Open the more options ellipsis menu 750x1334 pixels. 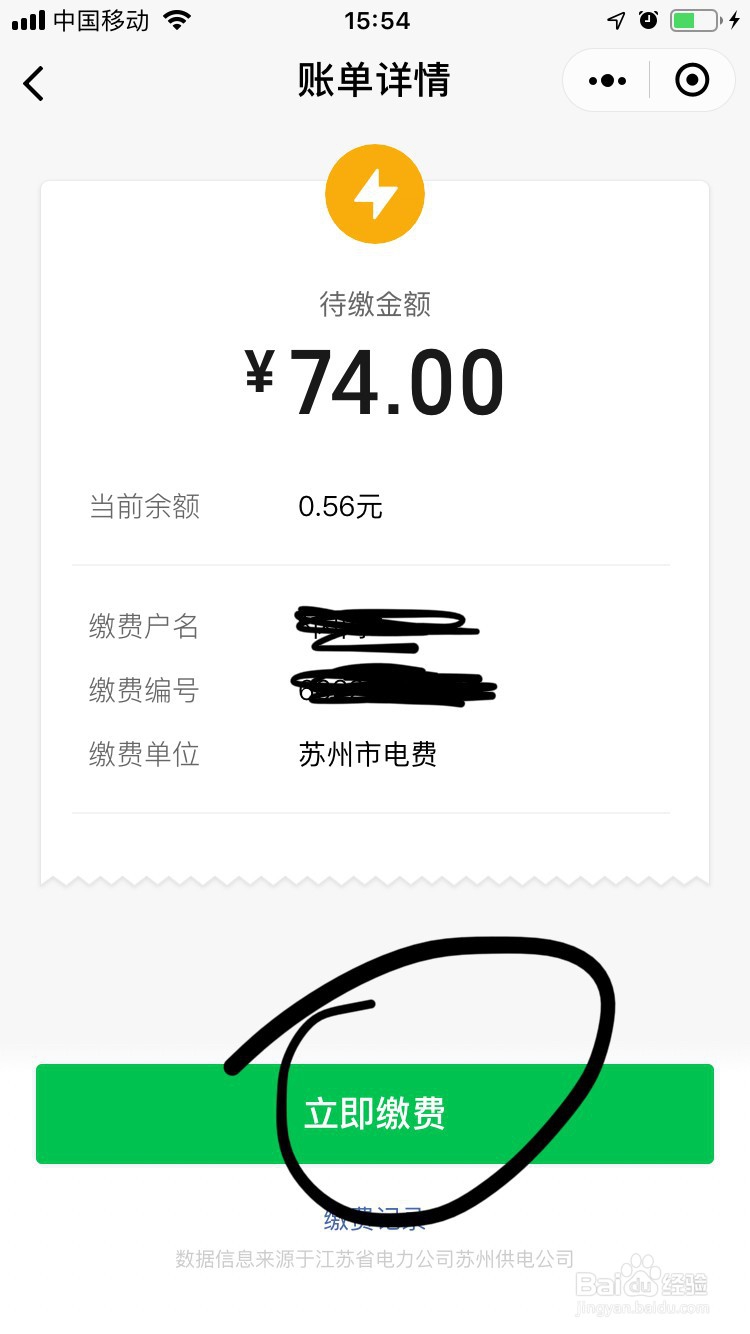coord(605,80)
